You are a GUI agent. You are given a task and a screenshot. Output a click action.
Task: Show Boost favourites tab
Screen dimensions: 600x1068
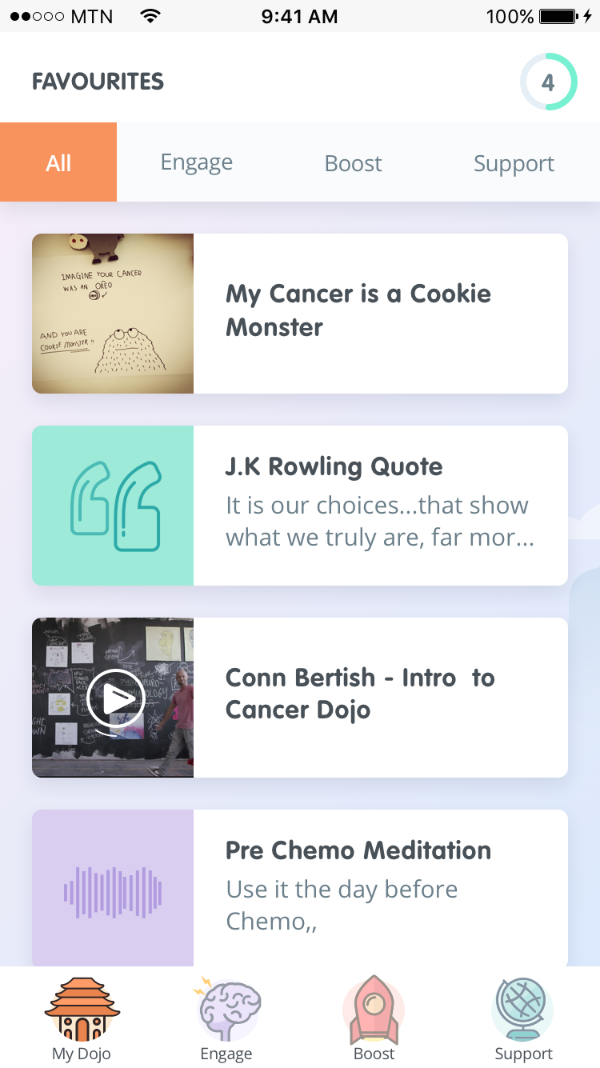point(353,163)
